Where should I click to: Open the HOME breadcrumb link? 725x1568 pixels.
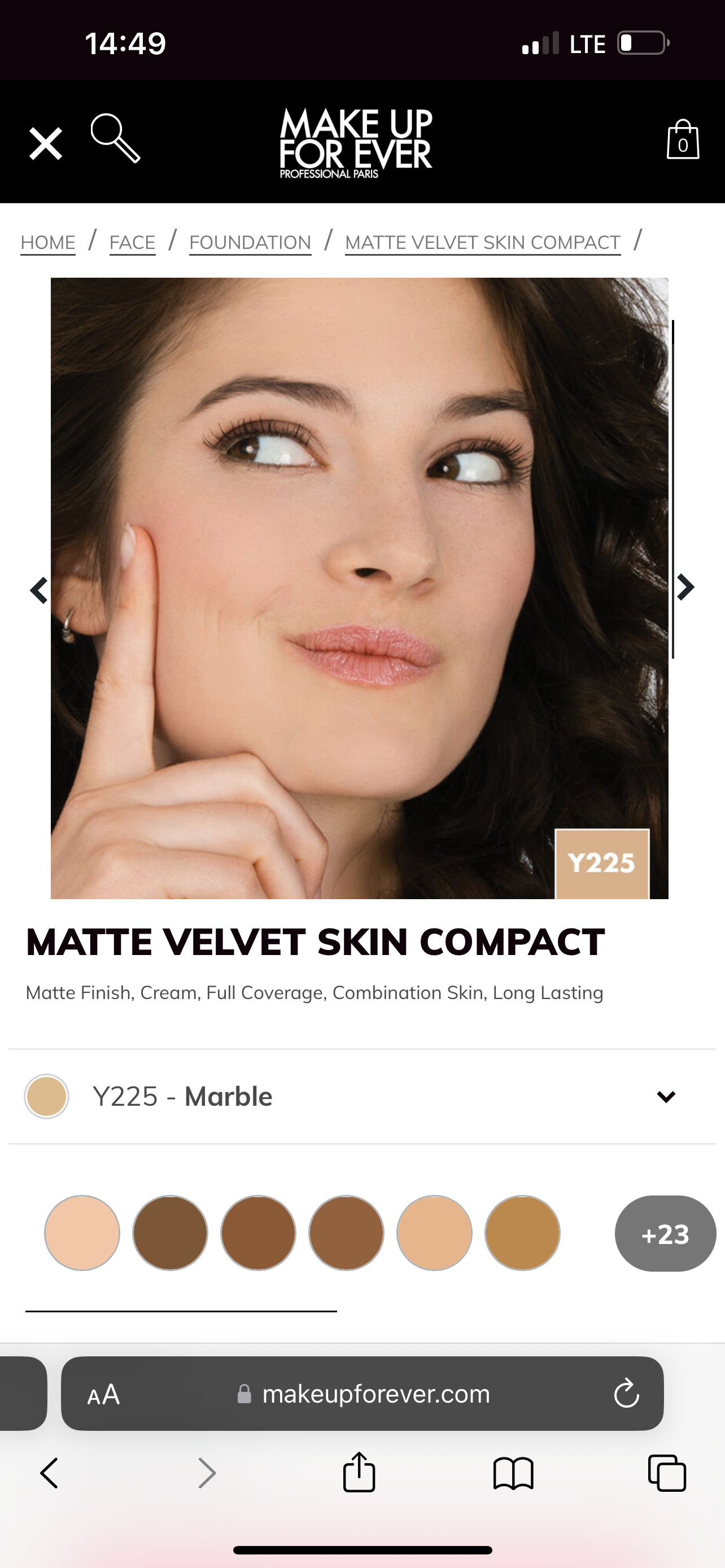[x=47, y=242]
